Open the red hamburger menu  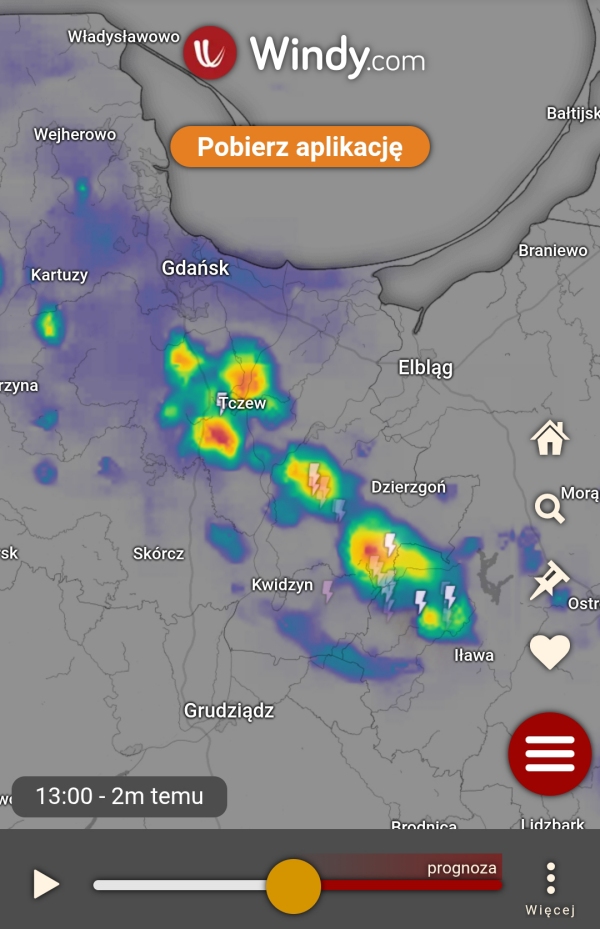(550, 753)
